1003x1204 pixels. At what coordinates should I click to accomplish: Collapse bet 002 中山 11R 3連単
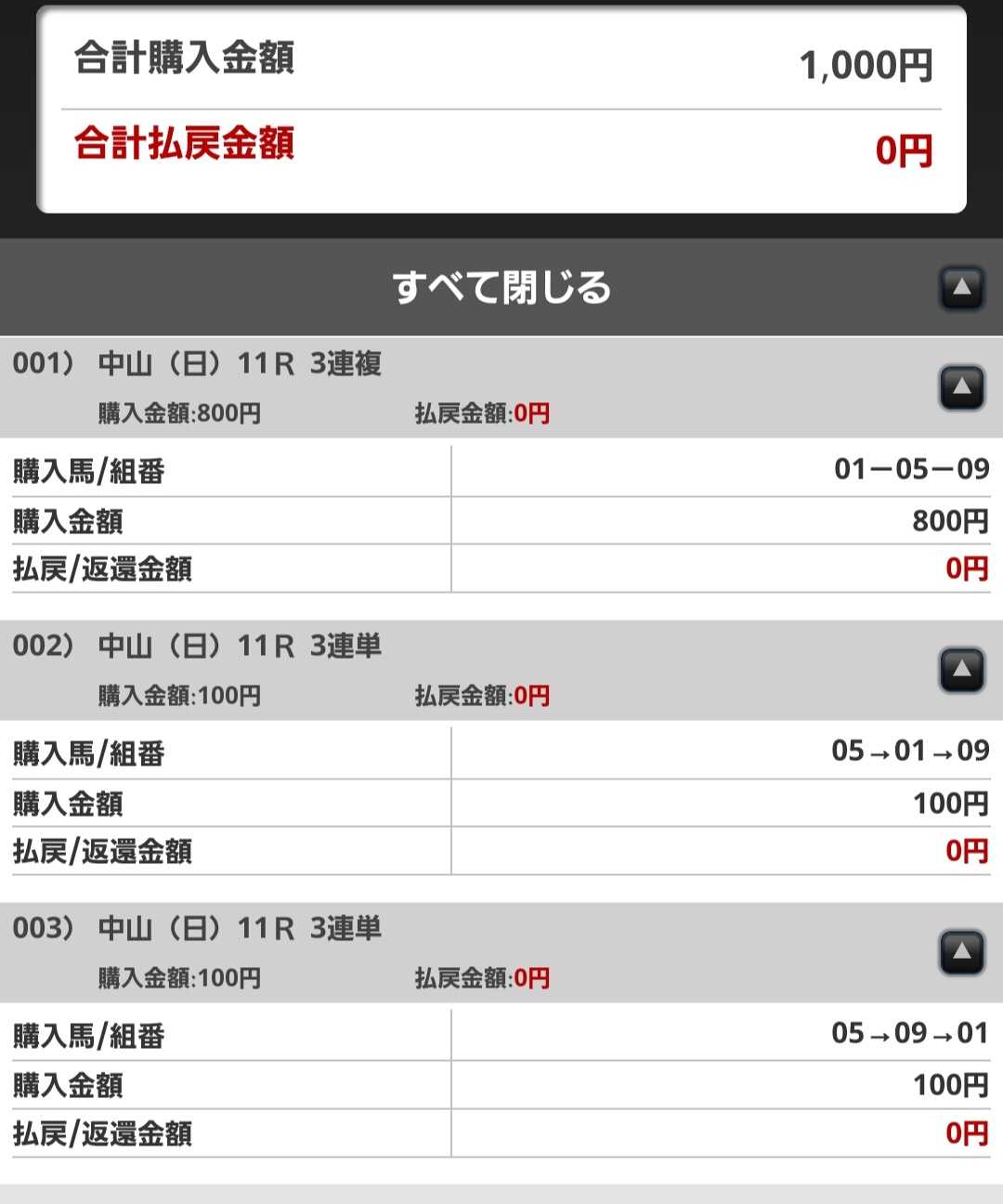click(961, 670)
